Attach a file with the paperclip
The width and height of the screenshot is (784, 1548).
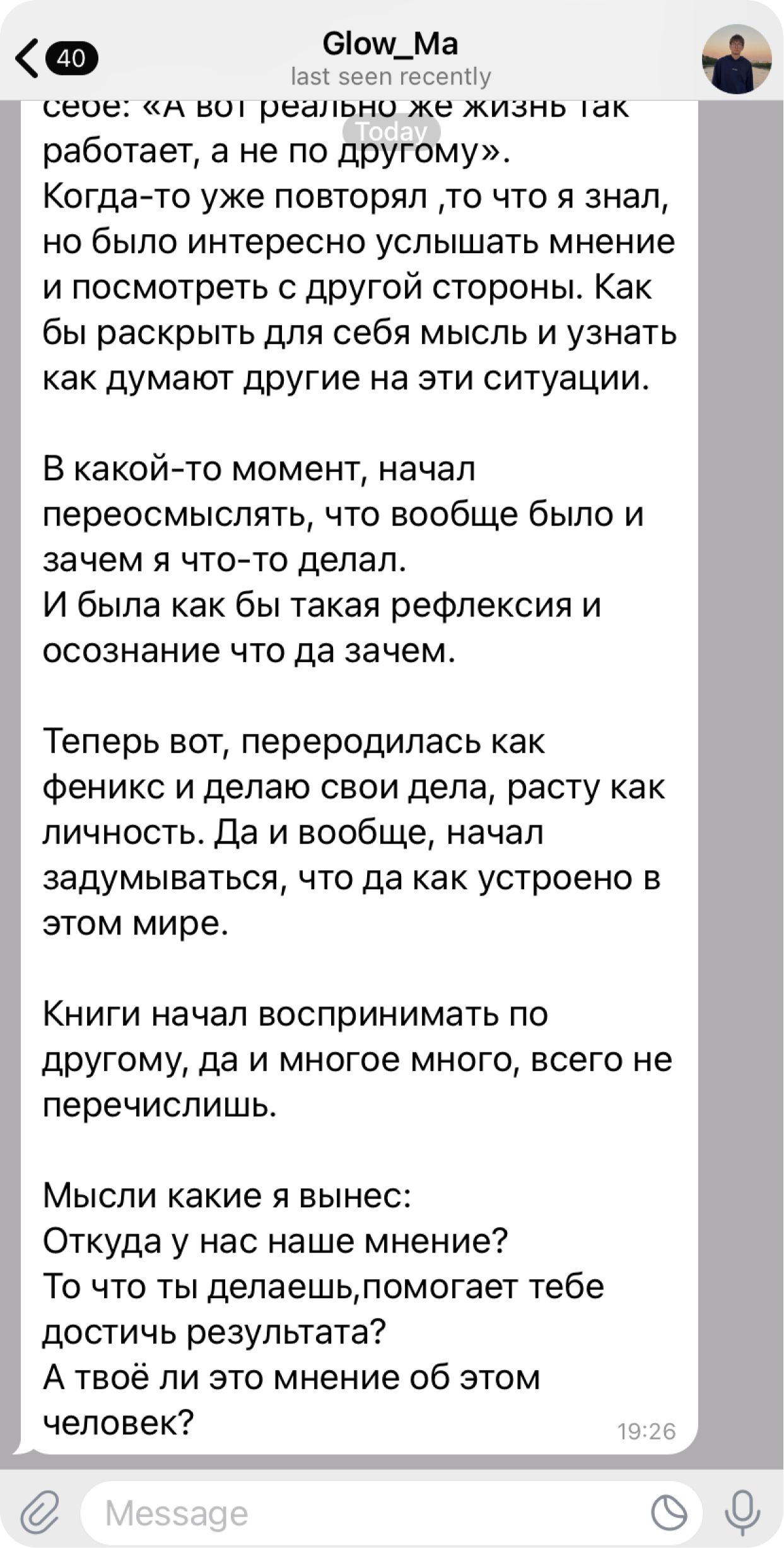(x=40, y=1512)
